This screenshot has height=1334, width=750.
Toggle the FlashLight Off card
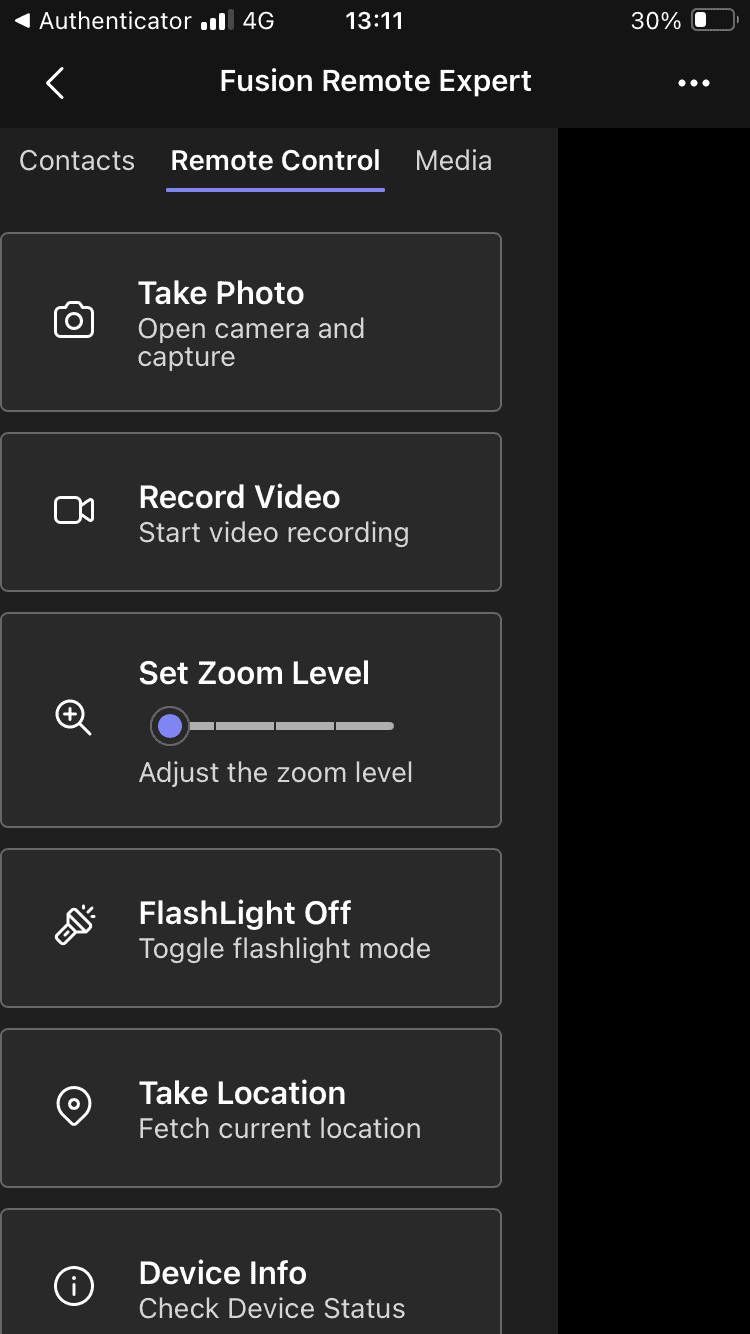(x=250, y=928)
